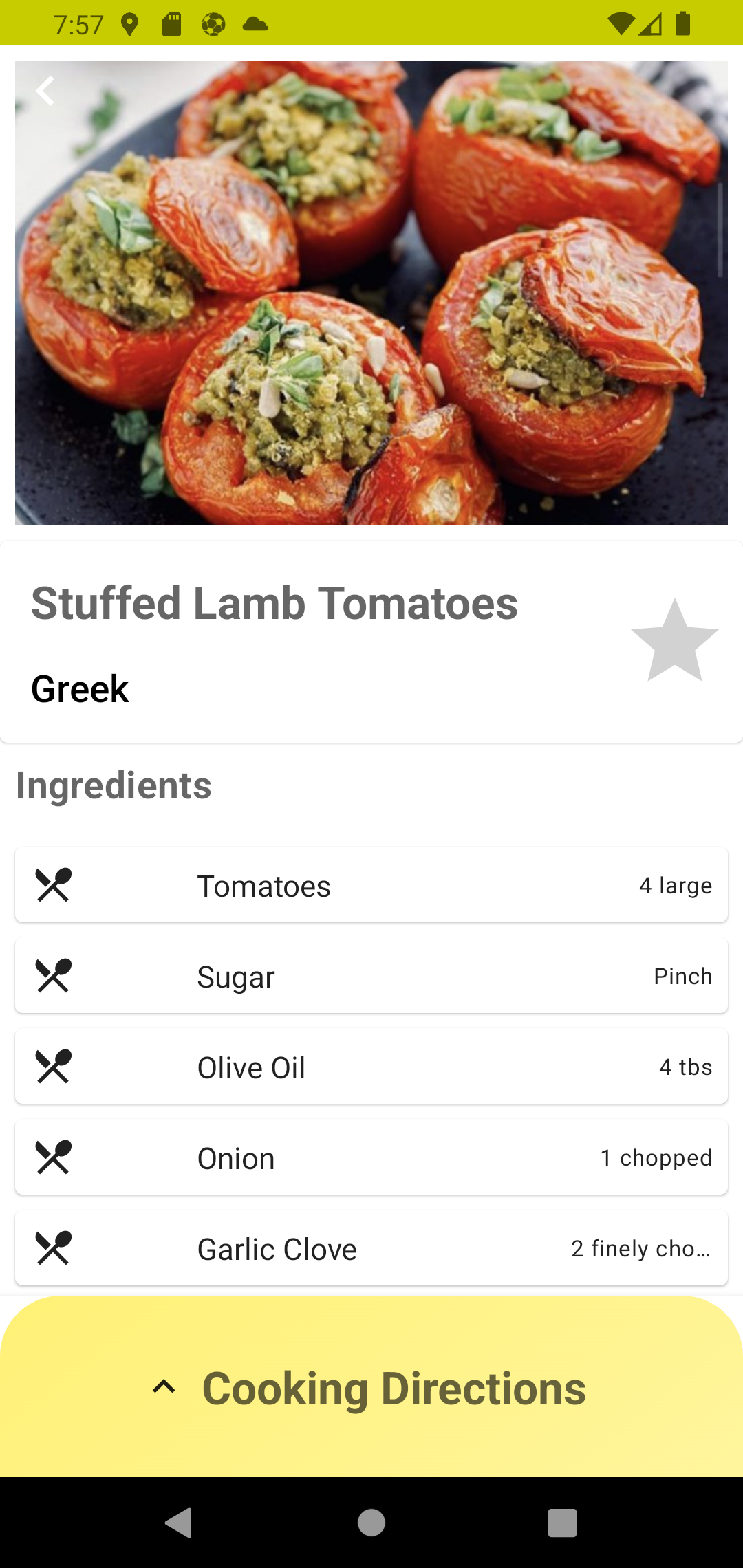Screen dimensions: 743x1568
Task: Tap the Olive Oil ingredient row
Action: (371, 1067)
